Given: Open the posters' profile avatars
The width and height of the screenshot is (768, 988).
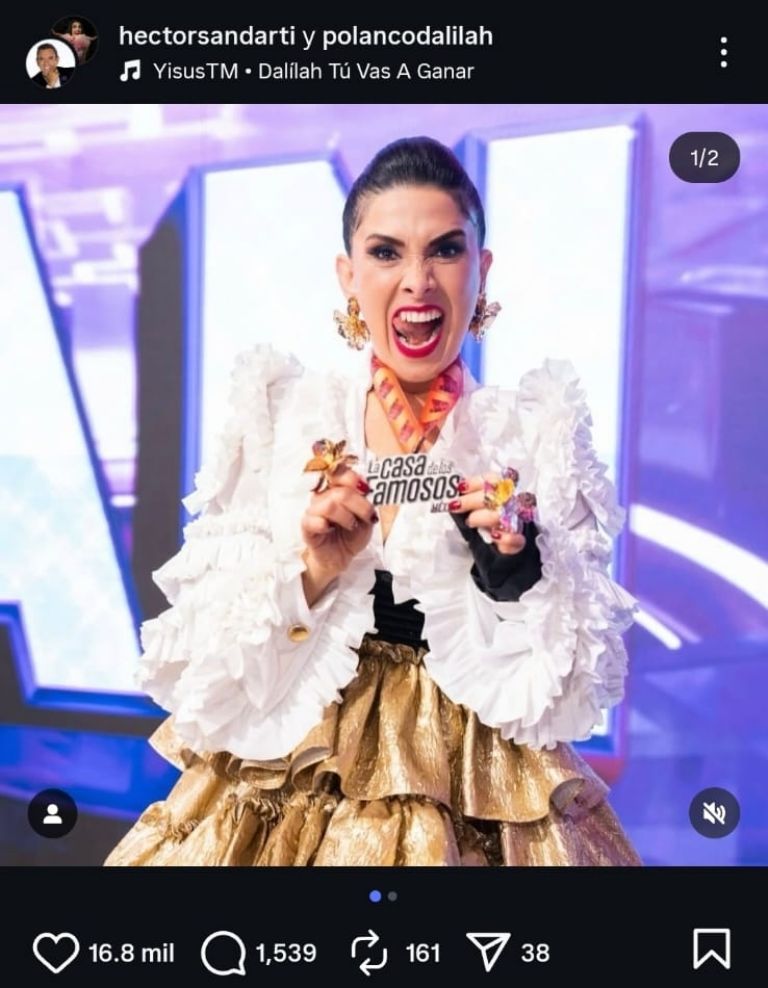Looking at the screenshot, I should 60,53.
